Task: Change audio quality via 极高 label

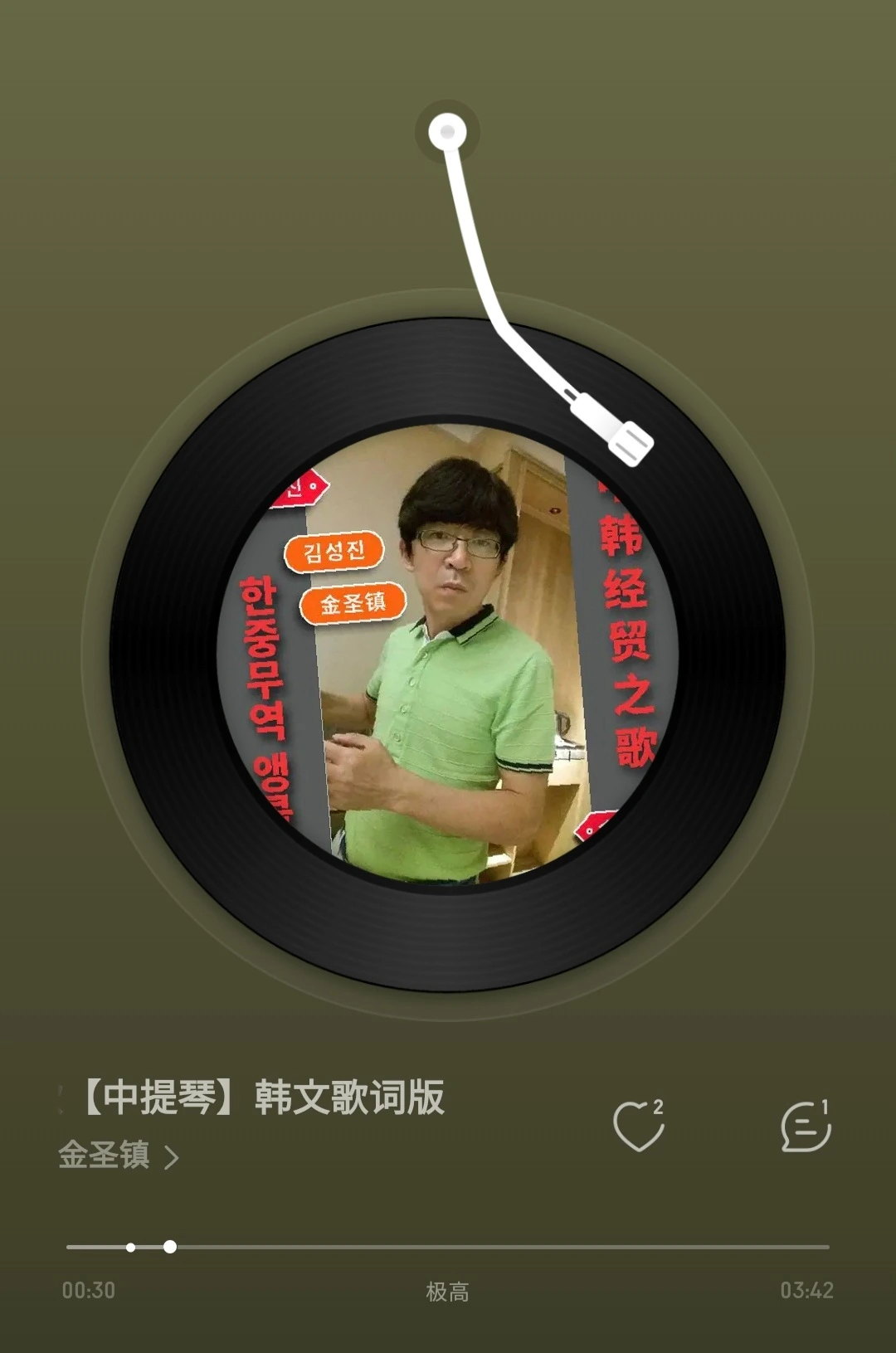Action: pyautogui.click(x=447, y=1291)
